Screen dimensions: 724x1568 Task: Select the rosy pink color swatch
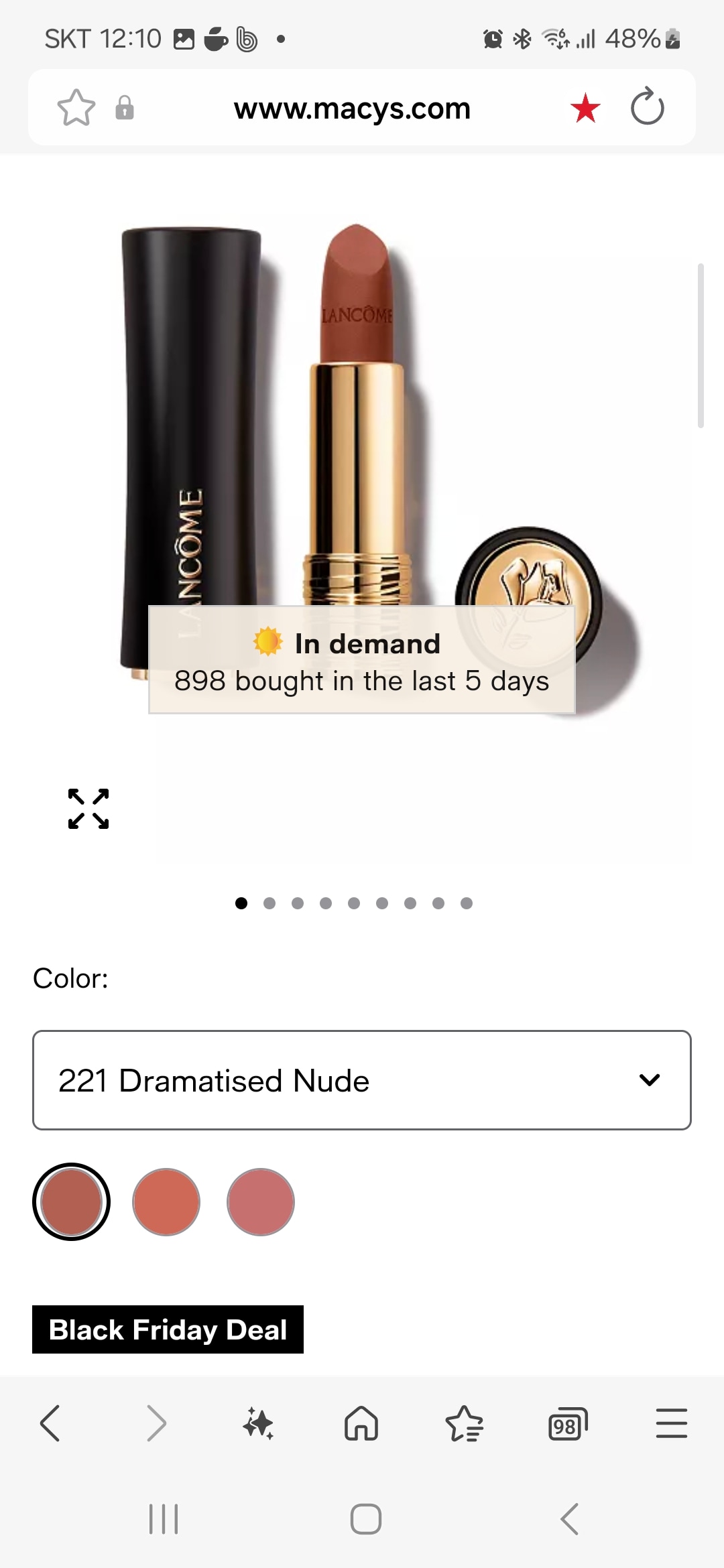coord(261,1201)
